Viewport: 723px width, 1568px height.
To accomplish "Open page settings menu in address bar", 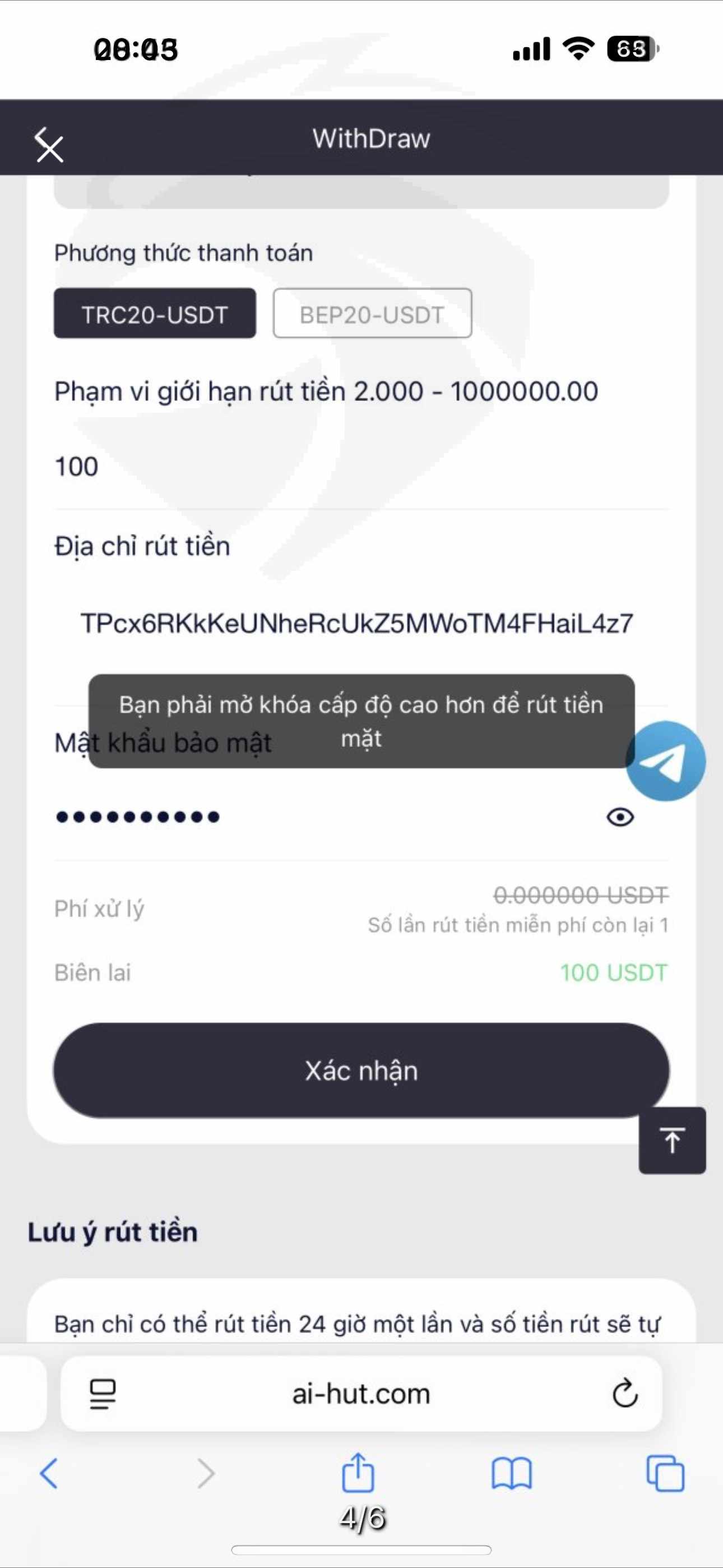I will point(103,1393).
